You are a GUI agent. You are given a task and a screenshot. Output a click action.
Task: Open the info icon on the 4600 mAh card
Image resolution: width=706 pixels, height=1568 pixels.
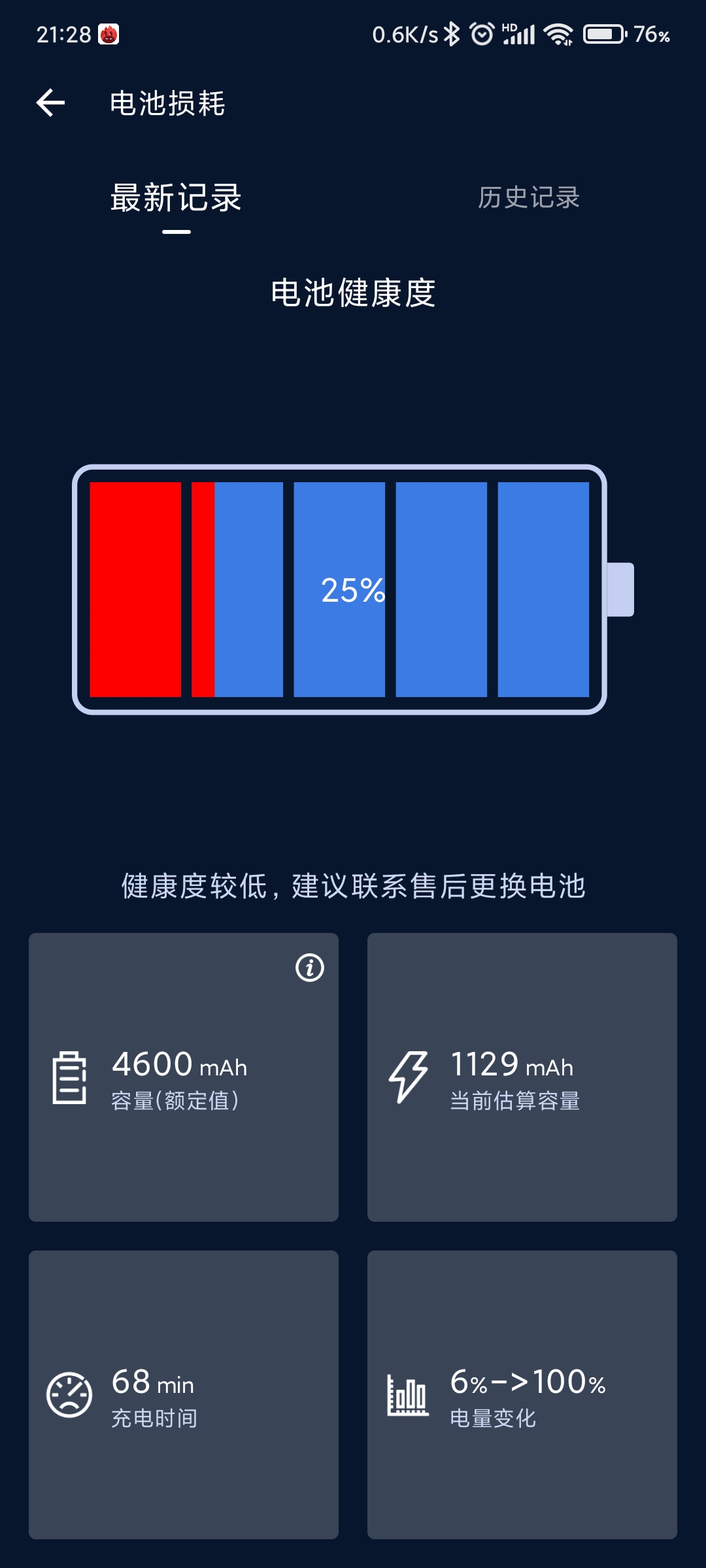[310, 968]
